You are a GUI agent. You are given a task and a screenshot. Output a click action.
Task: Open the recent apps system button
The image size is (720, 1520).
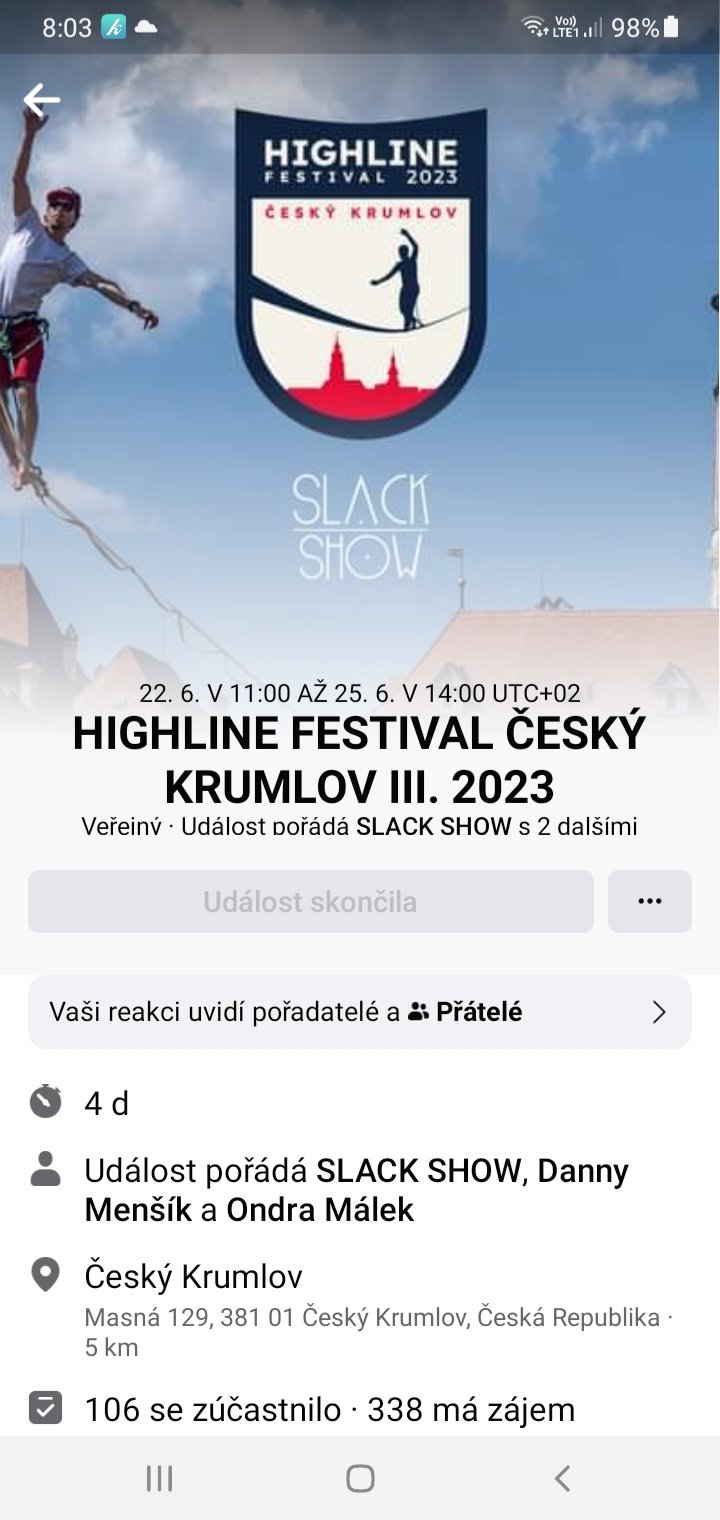click(x=159, y=1478)
